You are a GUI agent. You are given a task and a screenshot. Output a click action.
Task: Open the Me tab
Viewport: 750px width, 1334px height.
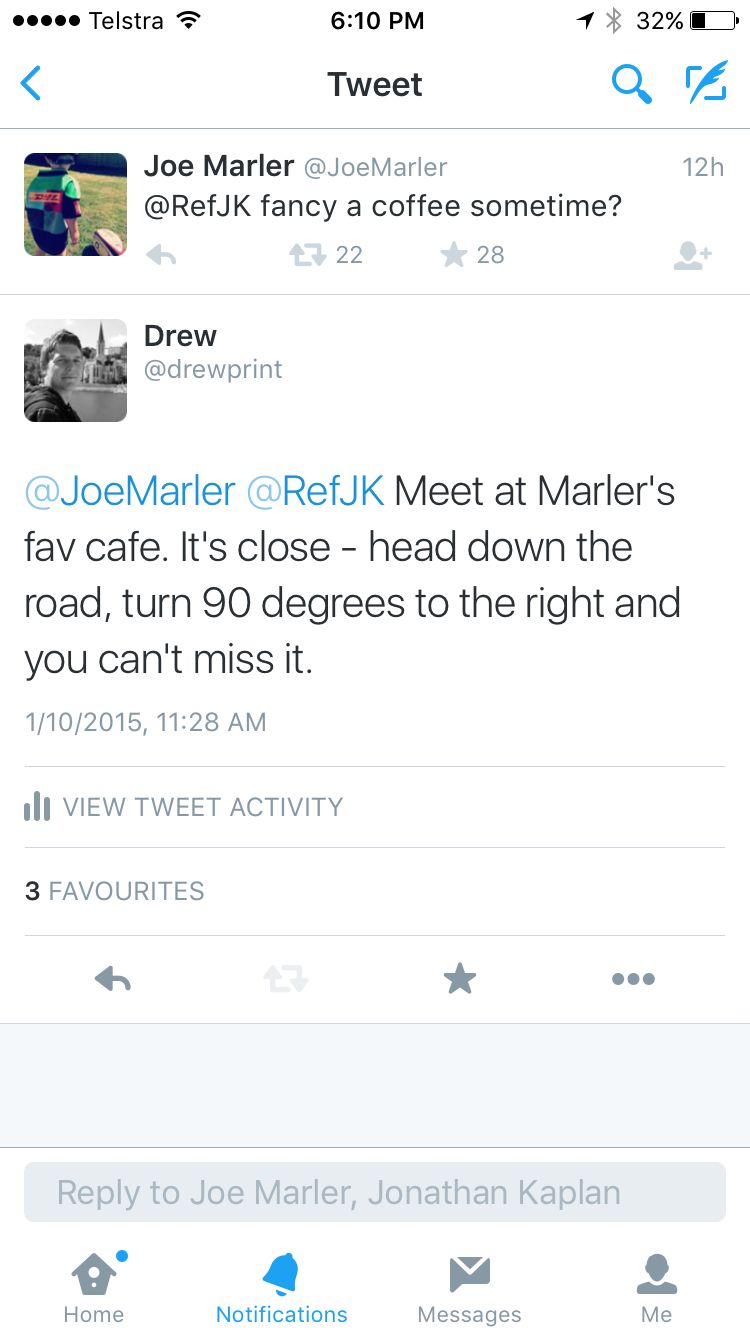point(657,1288)
